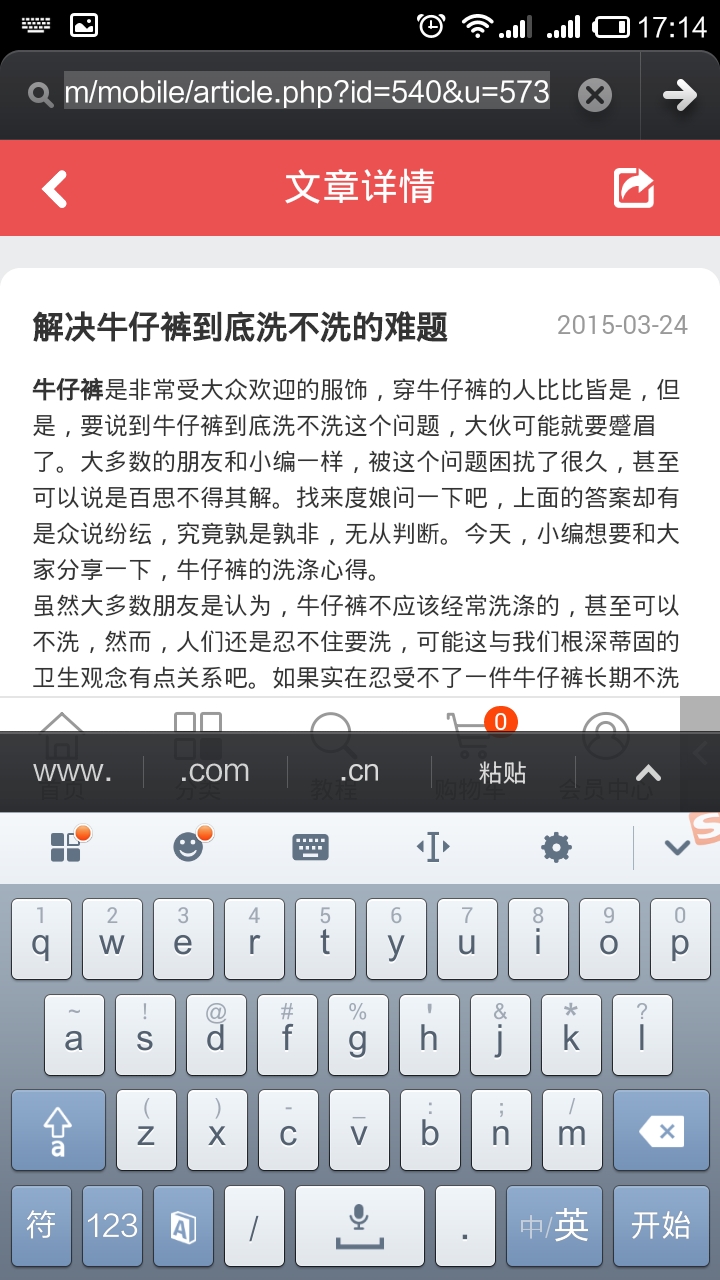Tap the 开始 key on the keyboard

point(660,1225)
